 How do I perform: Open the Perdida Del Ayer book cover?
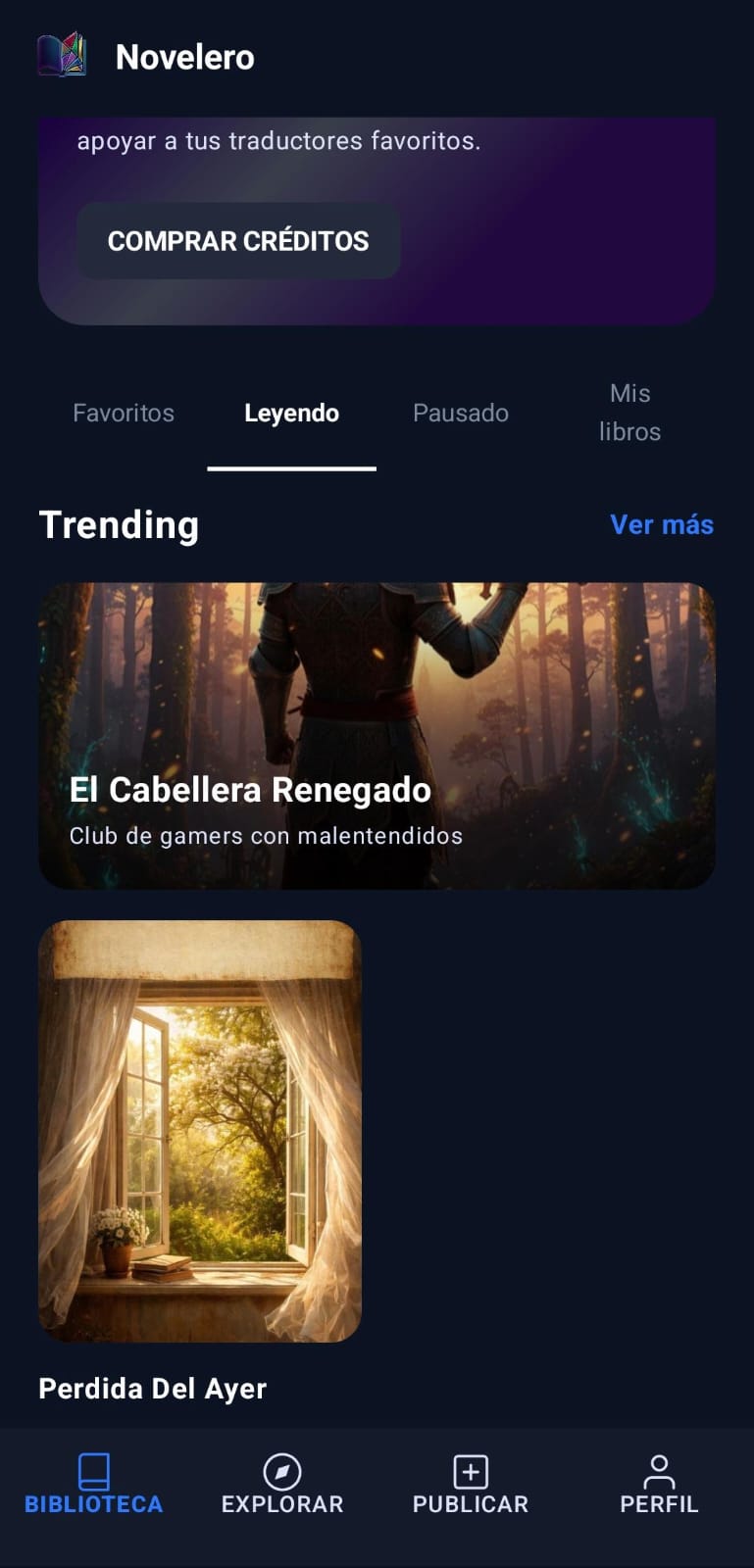click(x=200, y=1131)
